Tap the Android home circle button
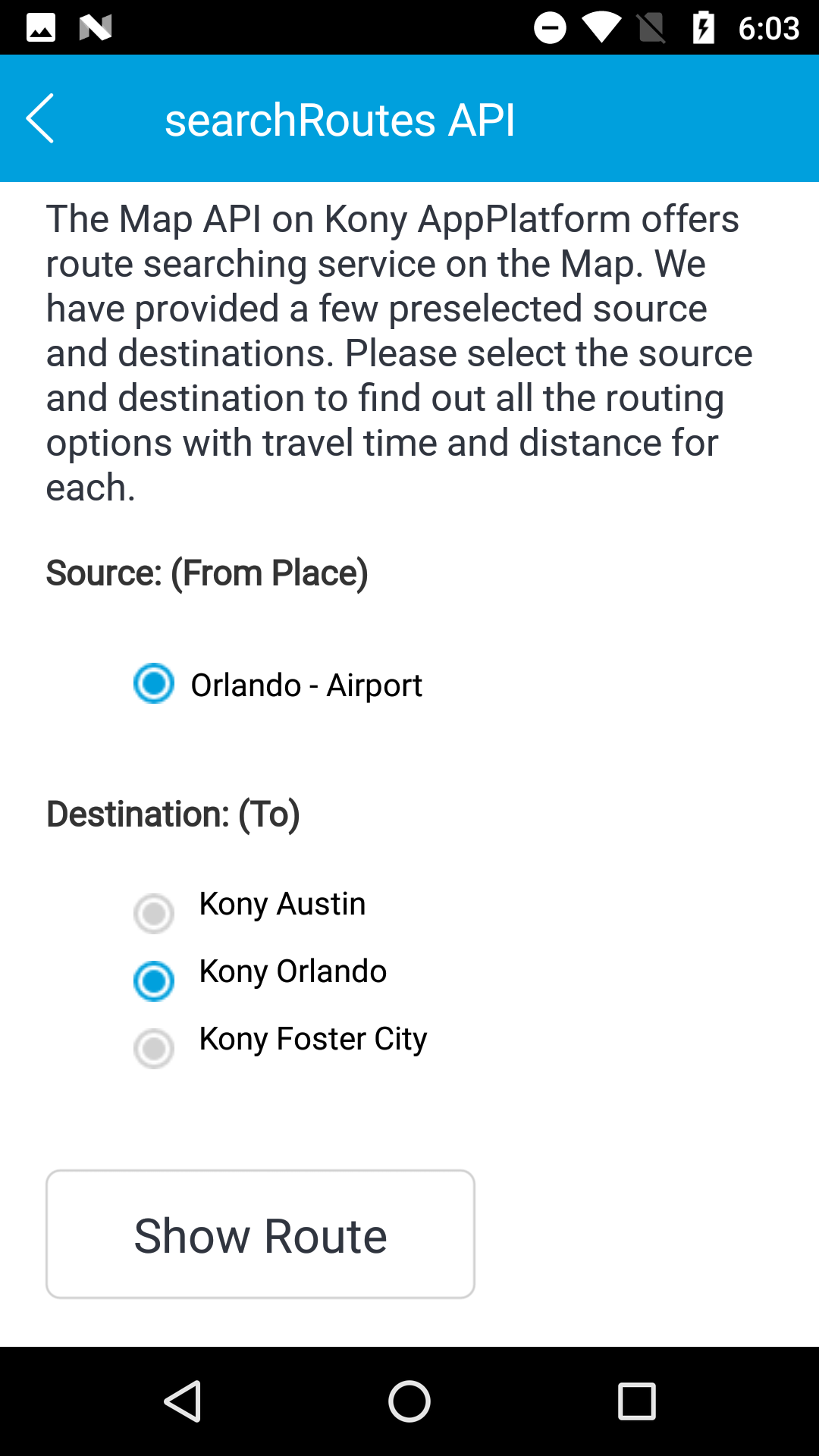The image size is (819, 1456). 409,1401
